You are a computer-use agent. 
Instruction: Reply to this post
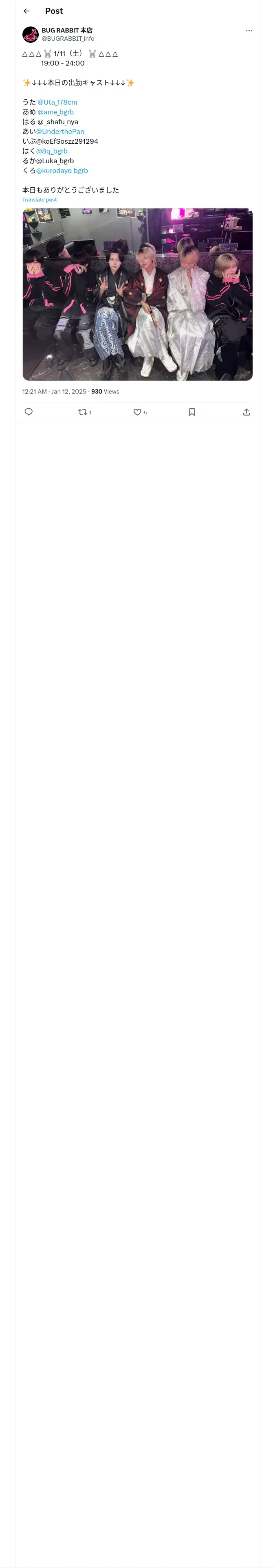[29, 412]
